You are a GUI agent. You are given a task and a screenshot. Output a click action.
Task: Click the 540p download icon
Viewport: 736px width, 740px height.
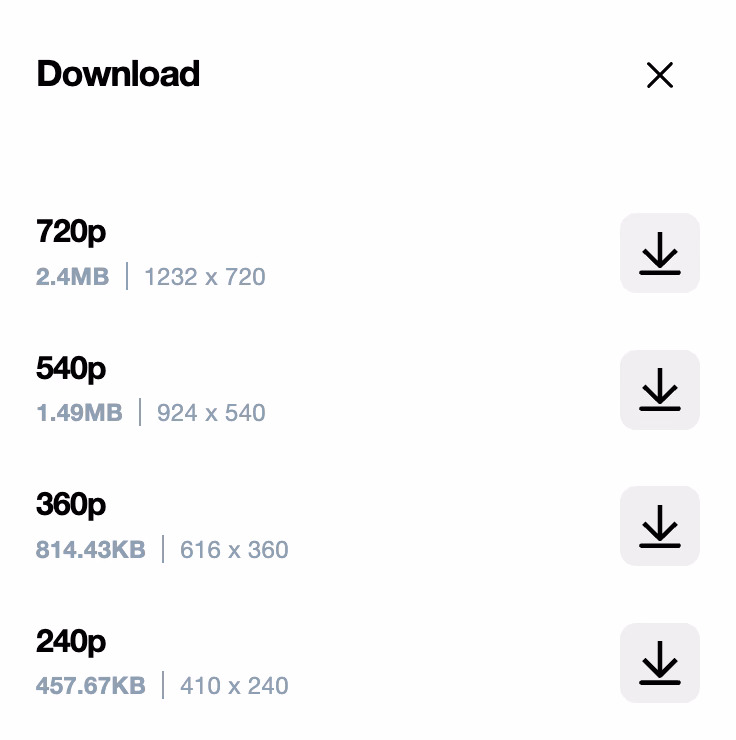coord(659,390)
